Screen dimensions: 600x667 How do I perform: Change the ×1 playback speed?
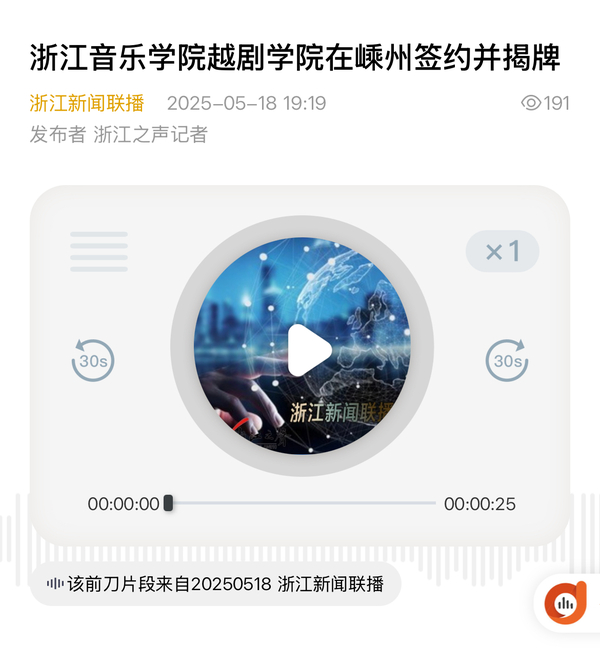(502, 252)
